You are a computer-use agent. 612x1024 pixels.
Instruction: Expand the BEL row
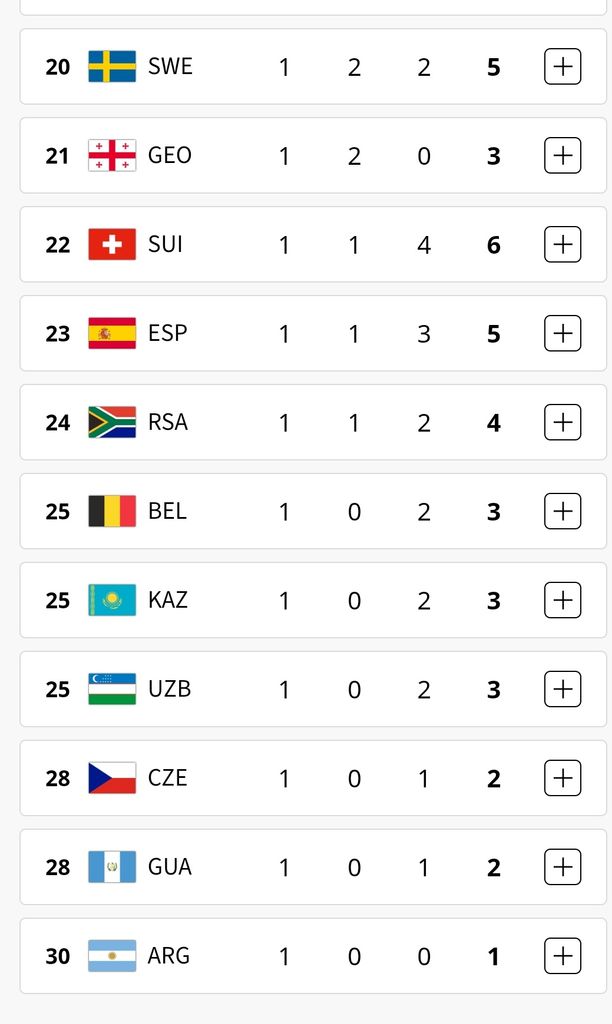point(562,511)
